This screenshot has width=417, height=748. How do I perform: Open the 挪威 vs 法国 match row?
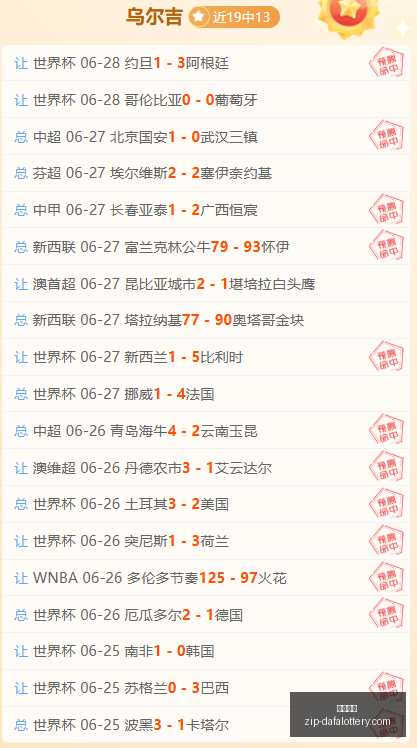(x=206, y=394)
